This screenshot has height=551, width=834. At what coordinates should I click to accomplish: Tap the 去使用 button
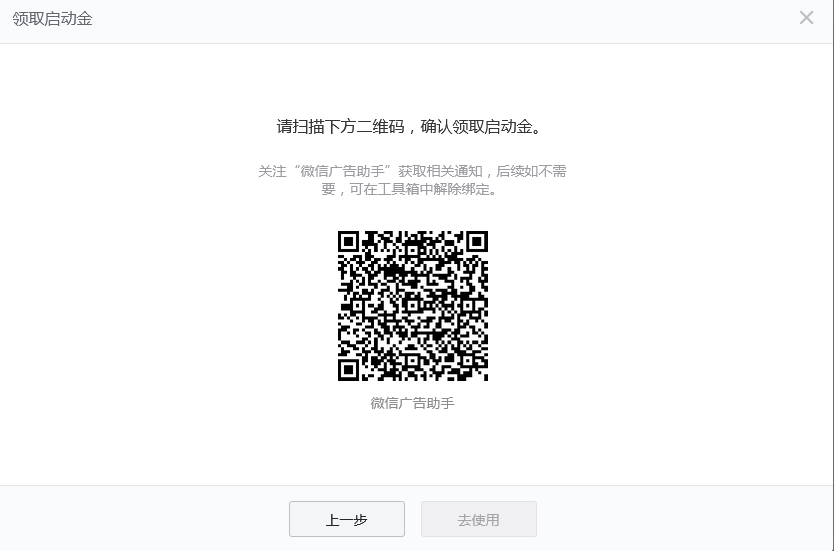[479, 519]
